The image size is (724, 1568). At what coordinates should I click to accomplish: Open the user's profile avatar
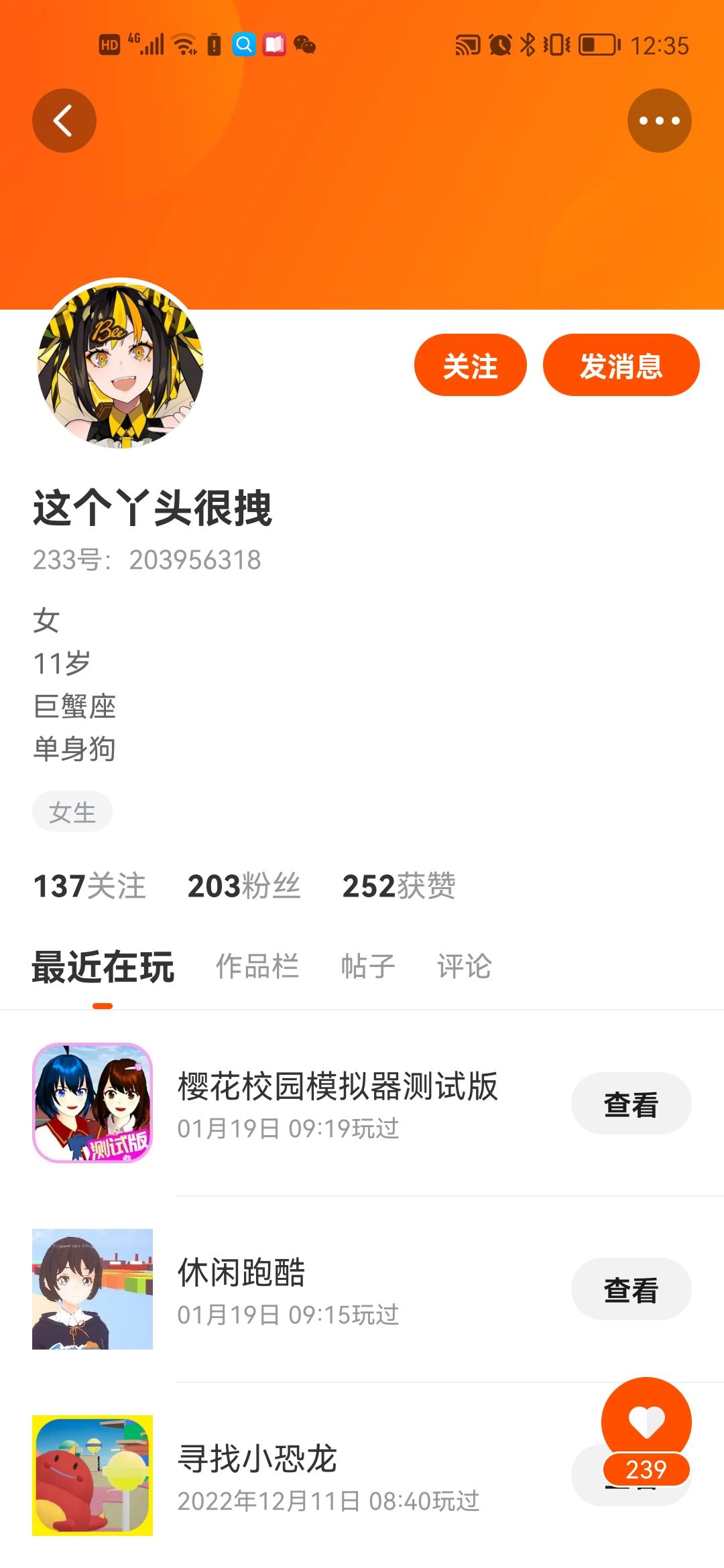pyautogui.click(x=121, y=363)
